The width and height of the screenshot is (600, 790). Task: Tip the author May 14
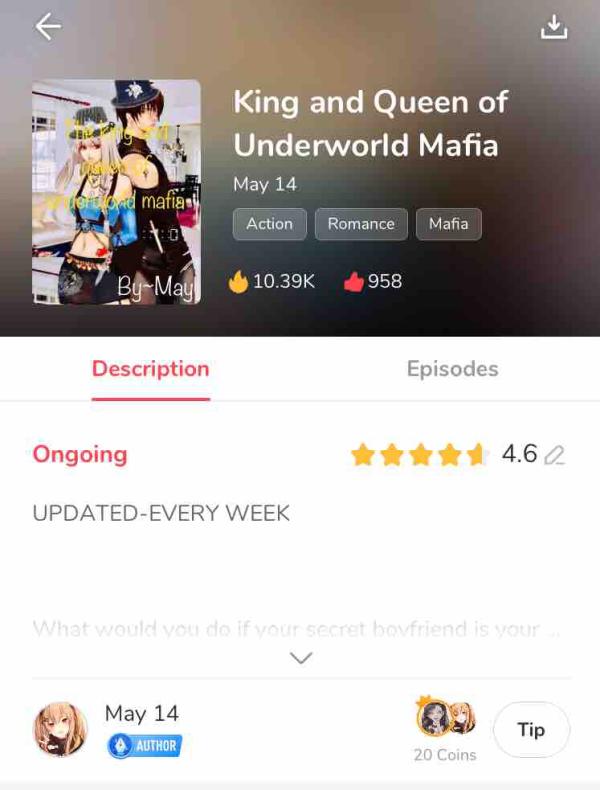click(x=531, y=730)
